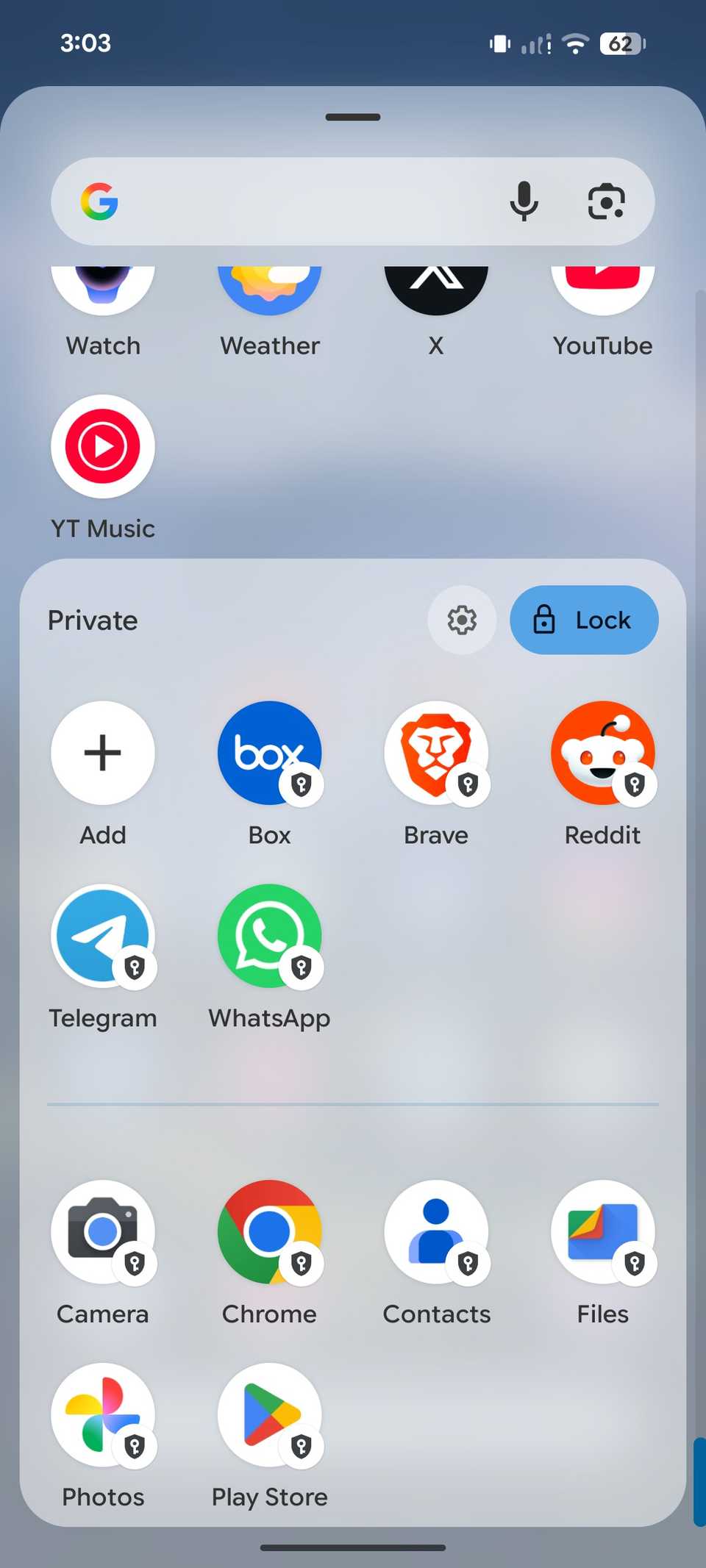Add an app to Private space
The width and height of the screenshot is (706, 1568).
pyautogui.click(x=103, y=753)
